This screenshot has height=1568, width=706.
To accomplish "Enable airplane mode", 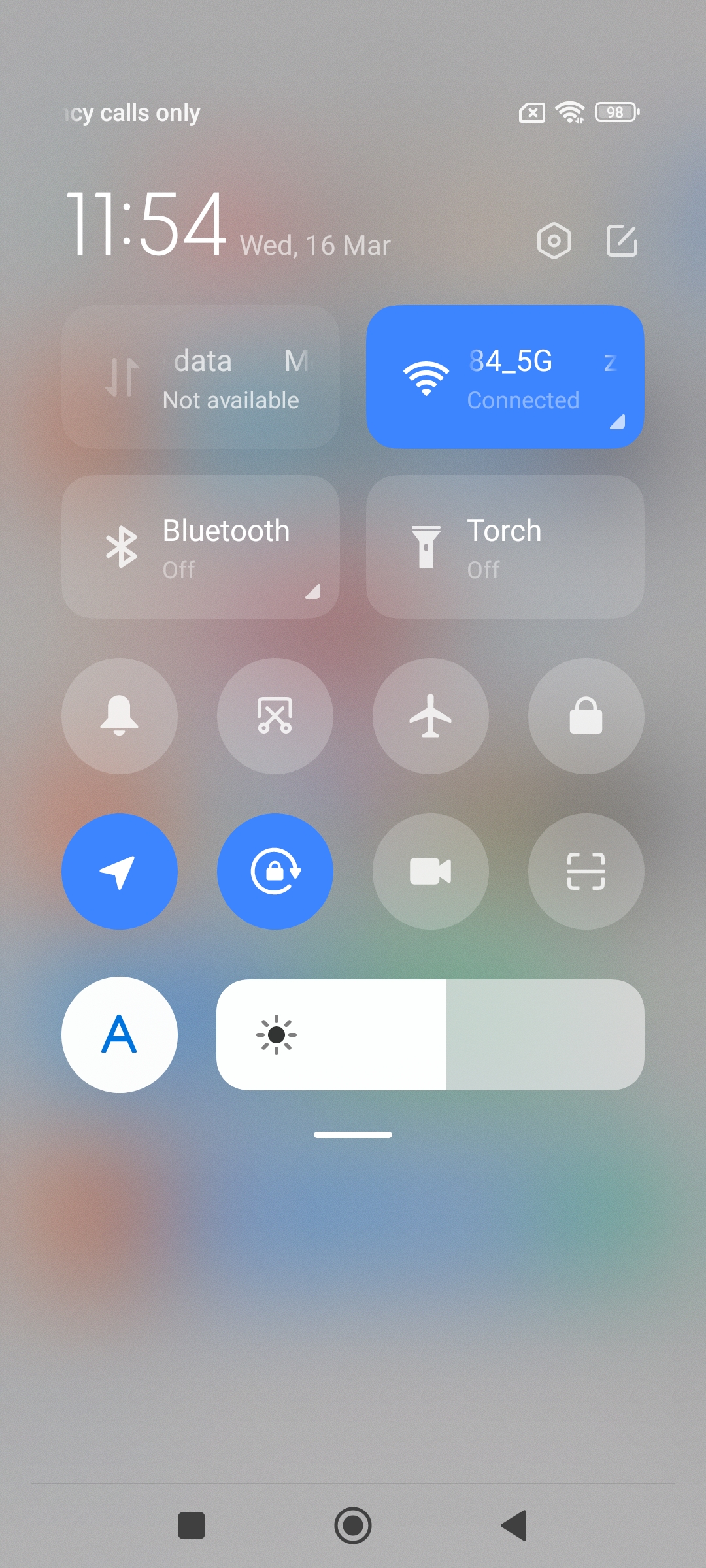I will tap(431, 716).
